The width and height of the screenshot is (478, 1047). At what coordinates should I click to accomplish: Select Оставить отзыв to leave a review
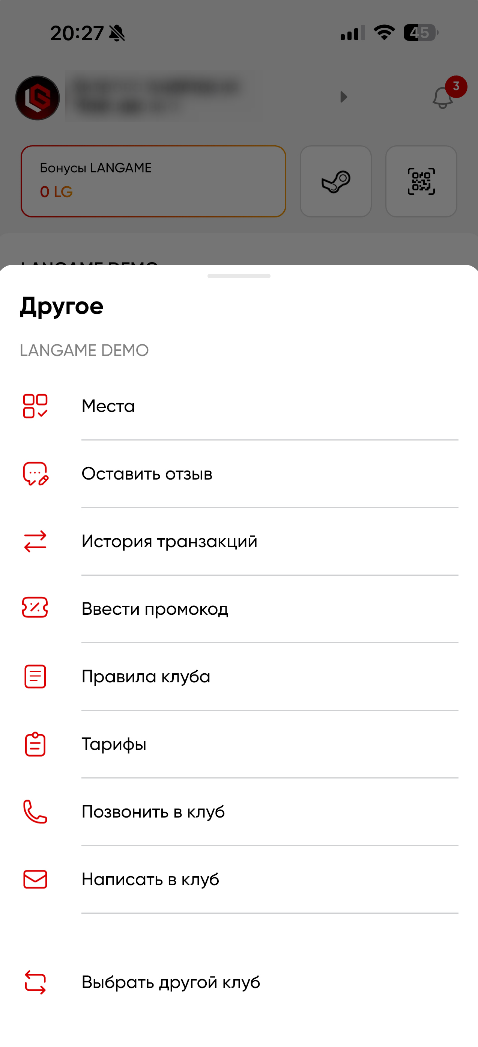[x=239, y=474]
